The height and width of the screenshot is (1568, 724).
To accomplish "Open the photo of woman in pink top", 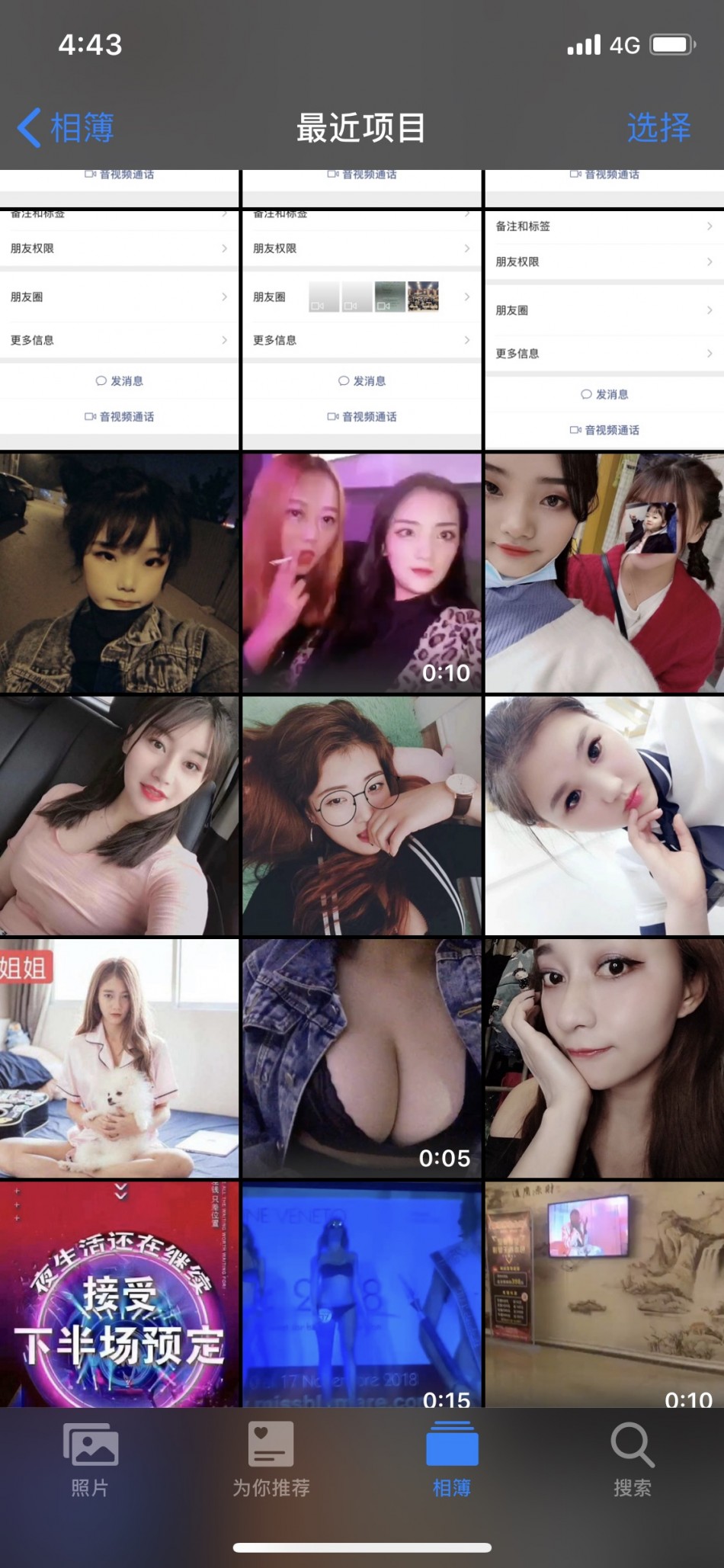I will tap(119, 816).
